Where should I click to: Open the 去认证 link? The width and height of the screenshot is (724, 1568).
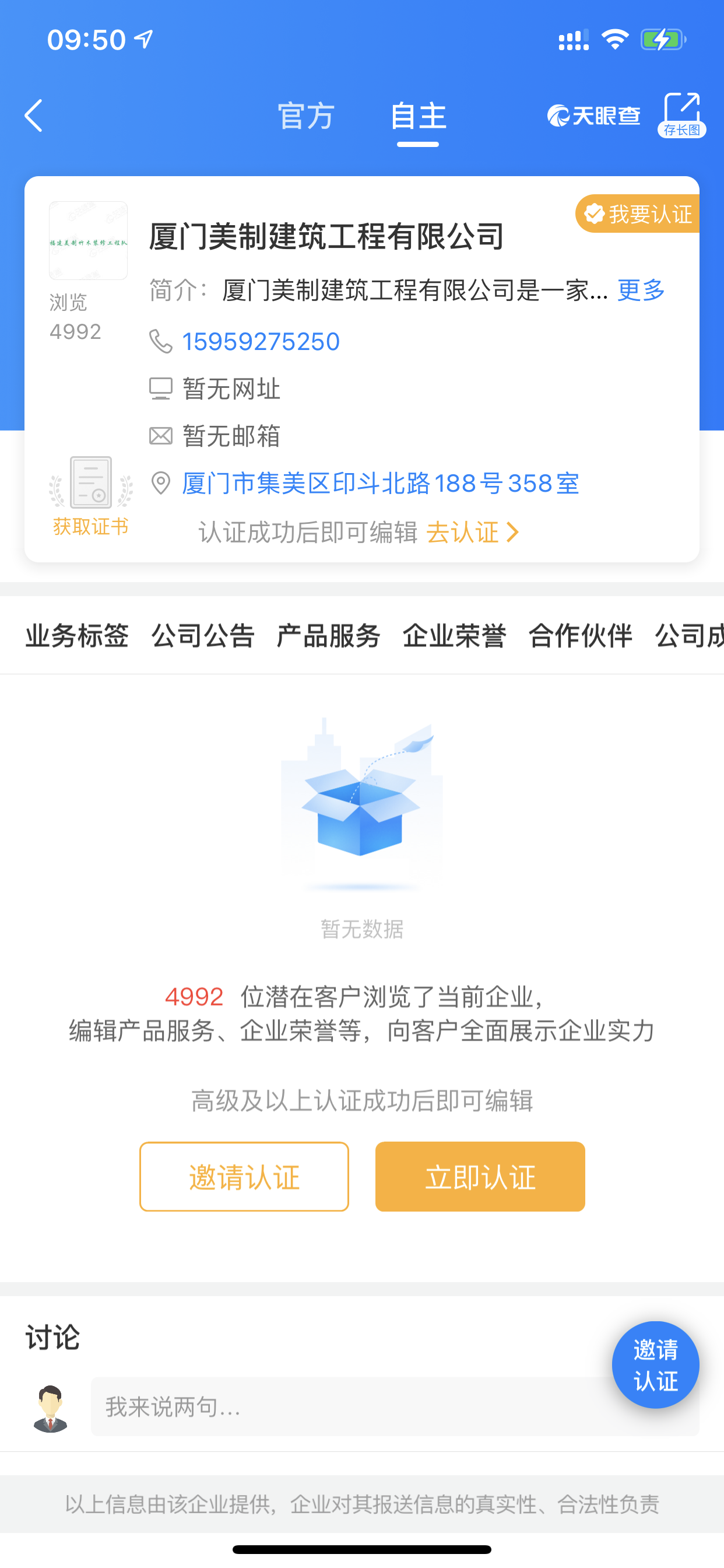click(x=472, y=532)
